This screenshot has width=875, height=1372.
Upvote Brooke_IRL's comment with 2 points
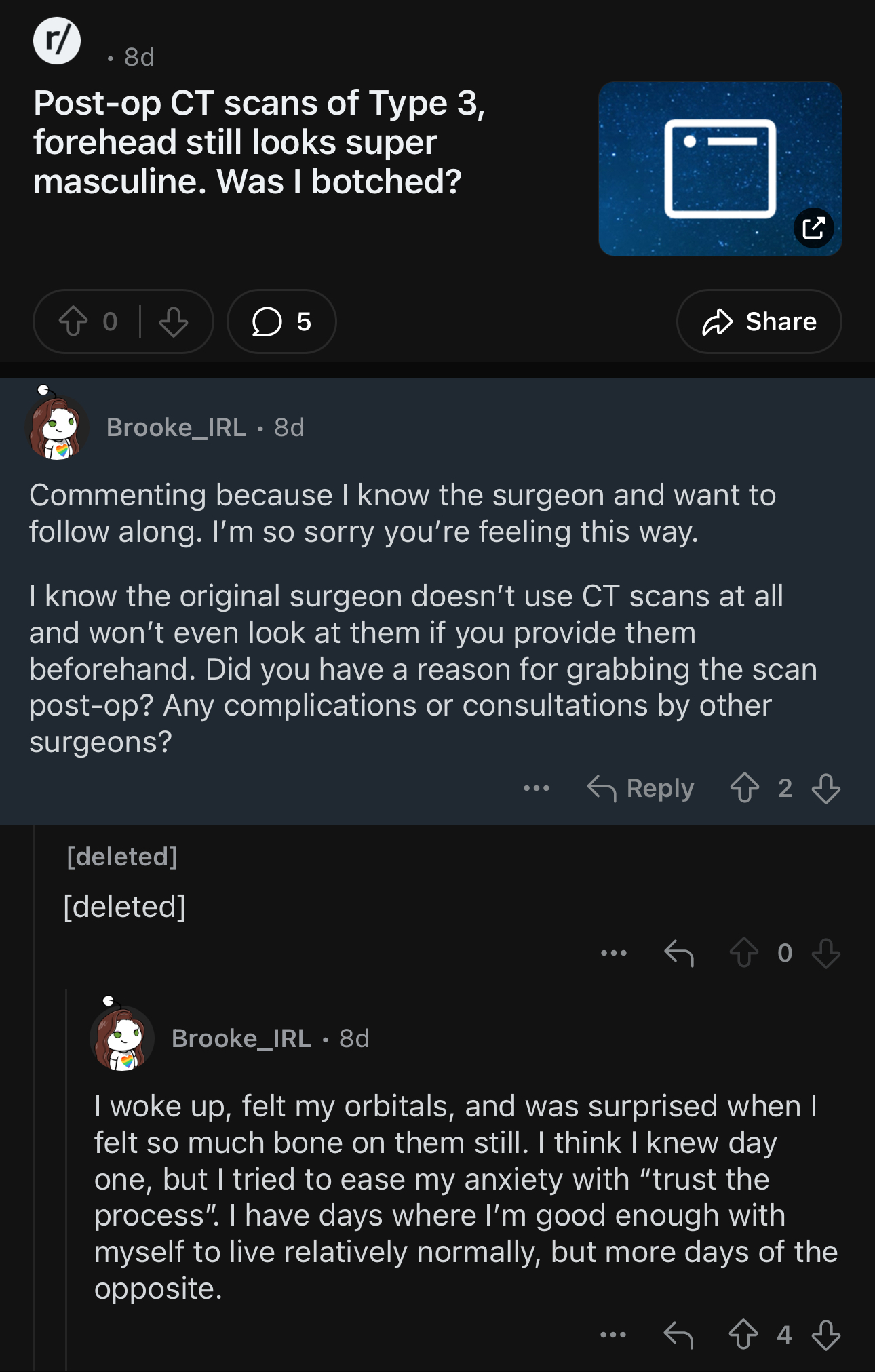[x=744, y=788]
